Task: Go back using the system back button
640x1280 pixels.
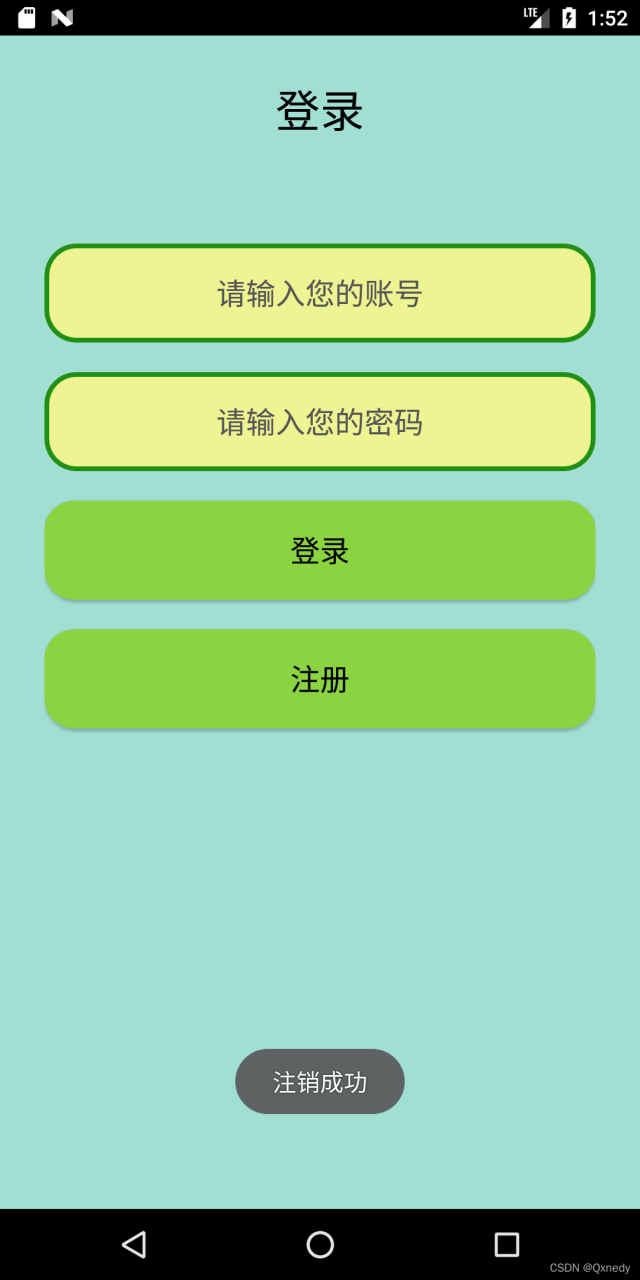Action: [x=134, y=1244]
